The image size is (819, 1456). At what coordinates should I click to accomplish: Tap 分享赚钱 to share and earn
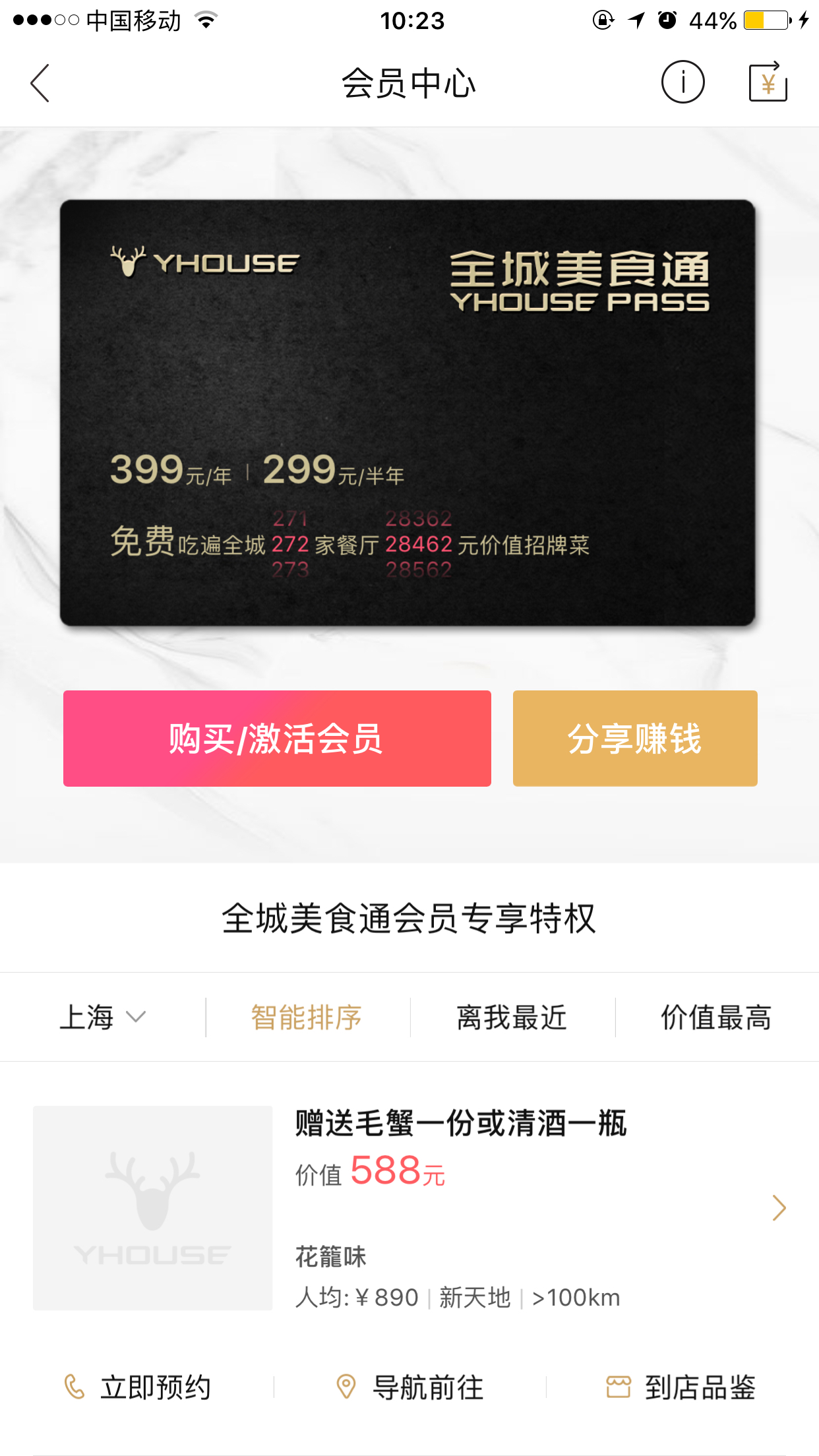(635, 738)
